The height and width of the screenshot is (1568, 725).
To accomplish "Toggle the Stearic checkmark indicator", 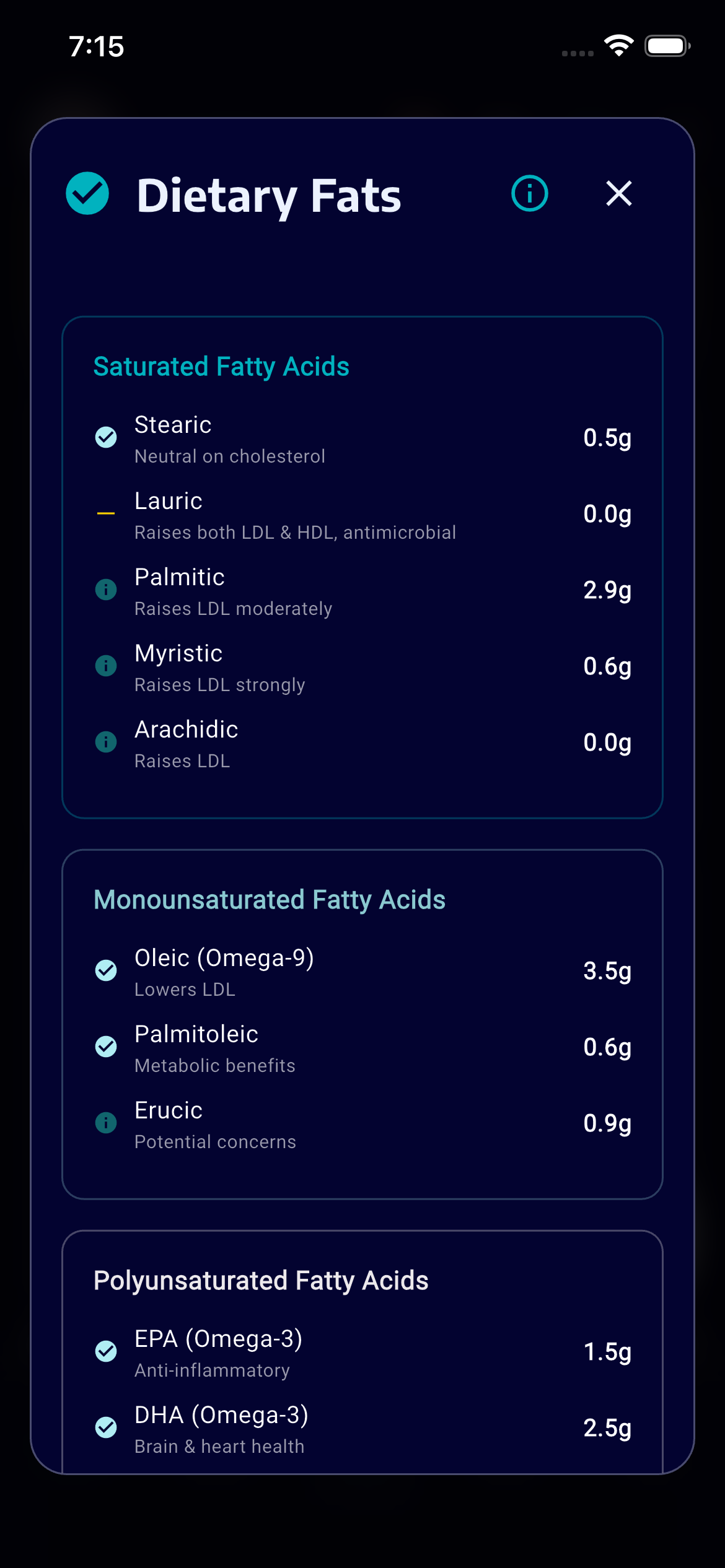I will pos(106,437).
